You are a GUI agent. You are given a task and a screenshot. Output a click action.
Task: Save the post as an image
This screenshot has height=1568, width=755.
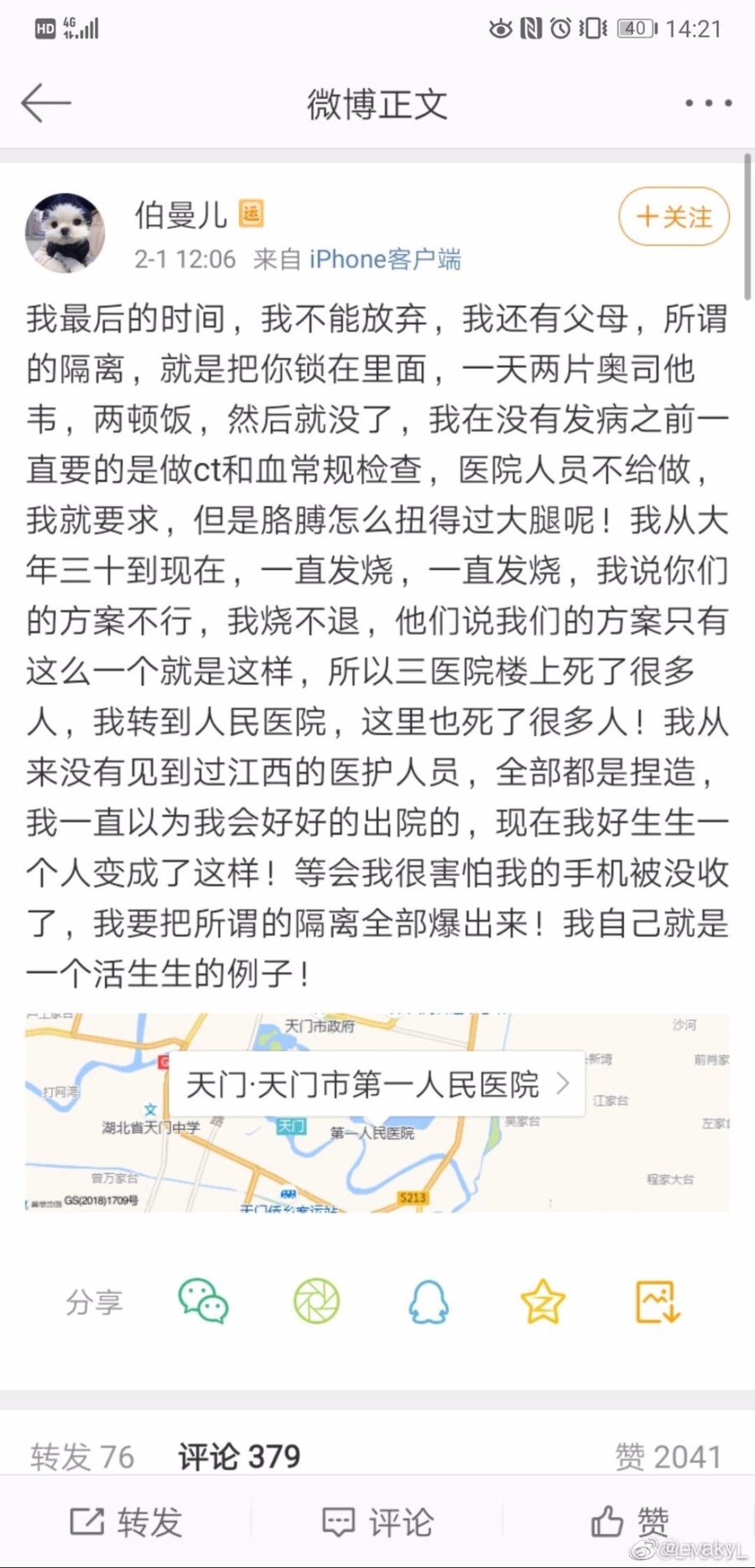(x=656, y=1301)
